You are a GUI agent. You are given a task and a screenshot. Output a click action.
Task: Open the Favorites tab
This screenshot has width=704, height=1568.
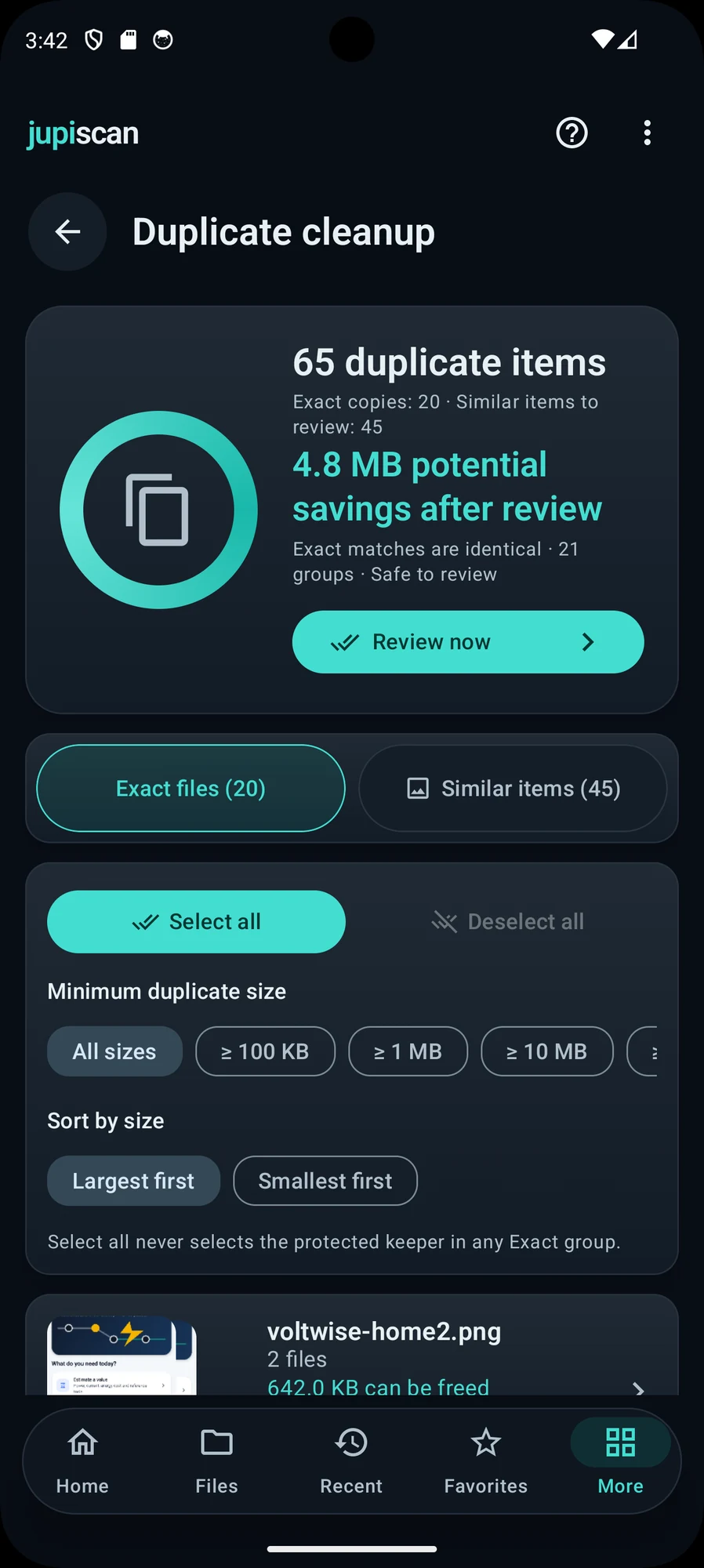pyautogui.click(x=486, y=1461)
